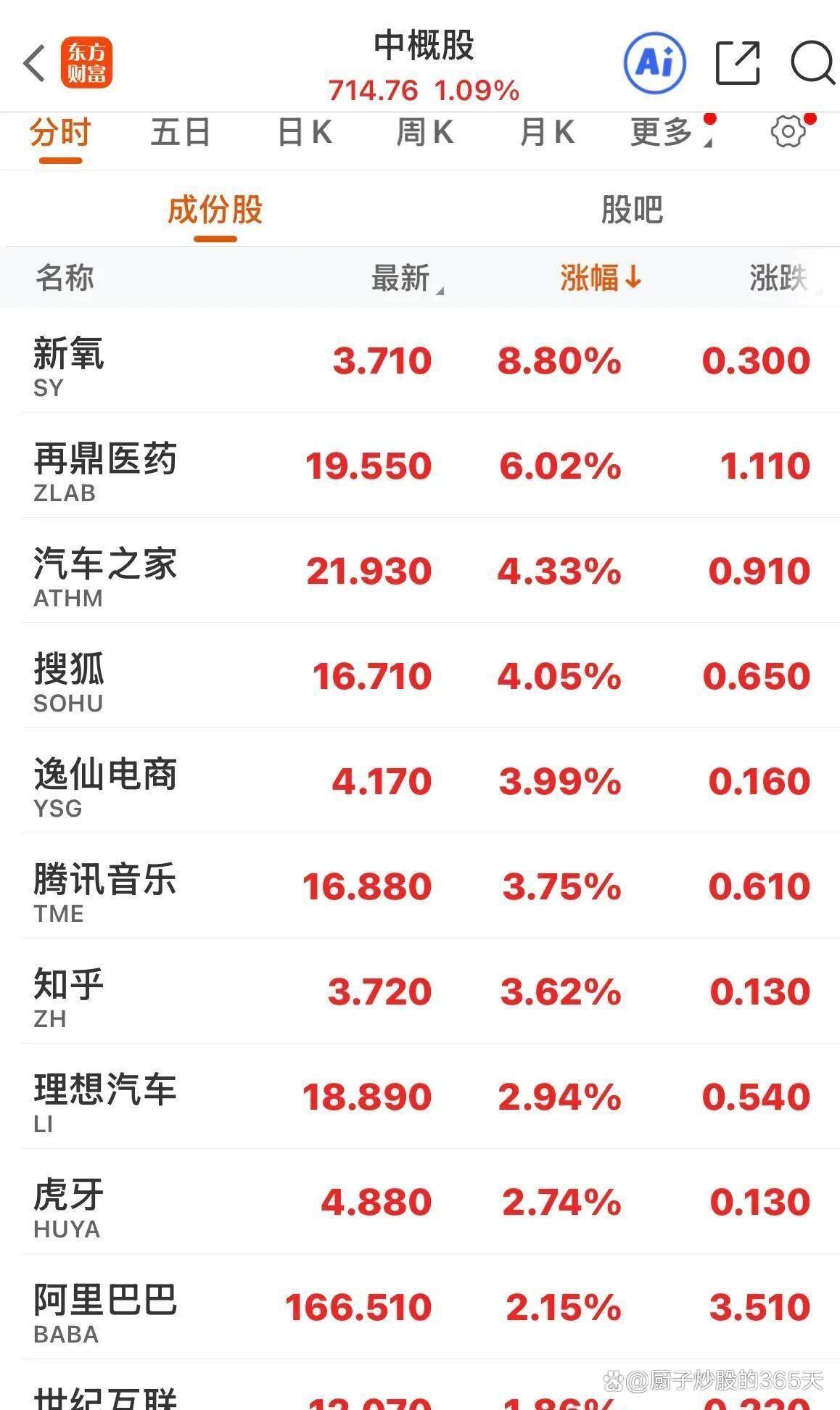840x1410 pixels.
Task: Select the 周K chart tab
Action: tap(424, 133)
